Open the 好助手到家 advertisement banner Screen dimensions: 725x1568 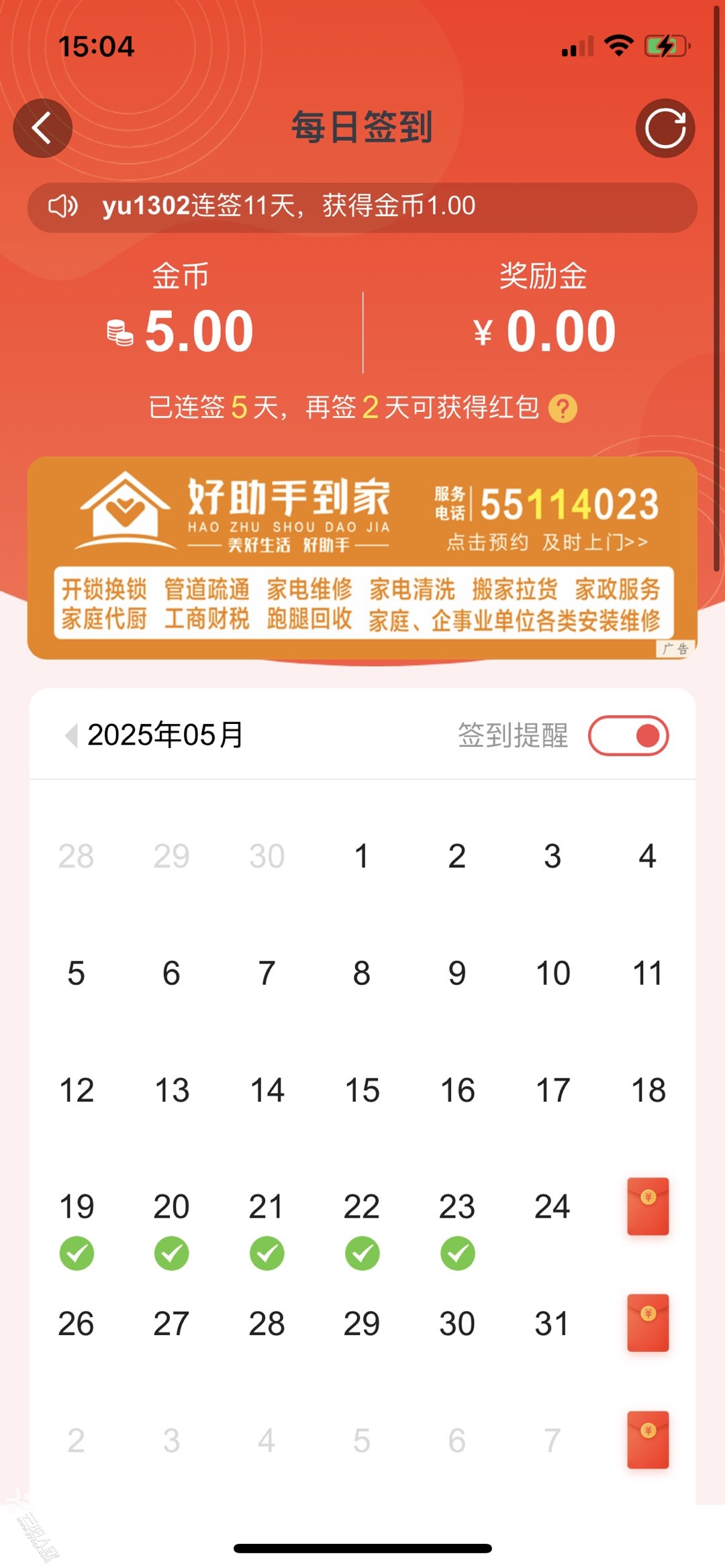coord(362,558)
